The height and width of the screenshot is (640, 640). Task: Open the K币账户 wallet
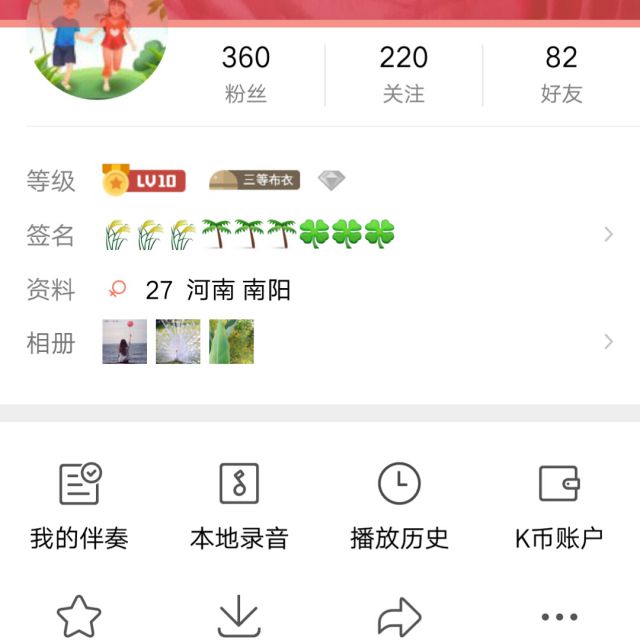tap(559, 506)
